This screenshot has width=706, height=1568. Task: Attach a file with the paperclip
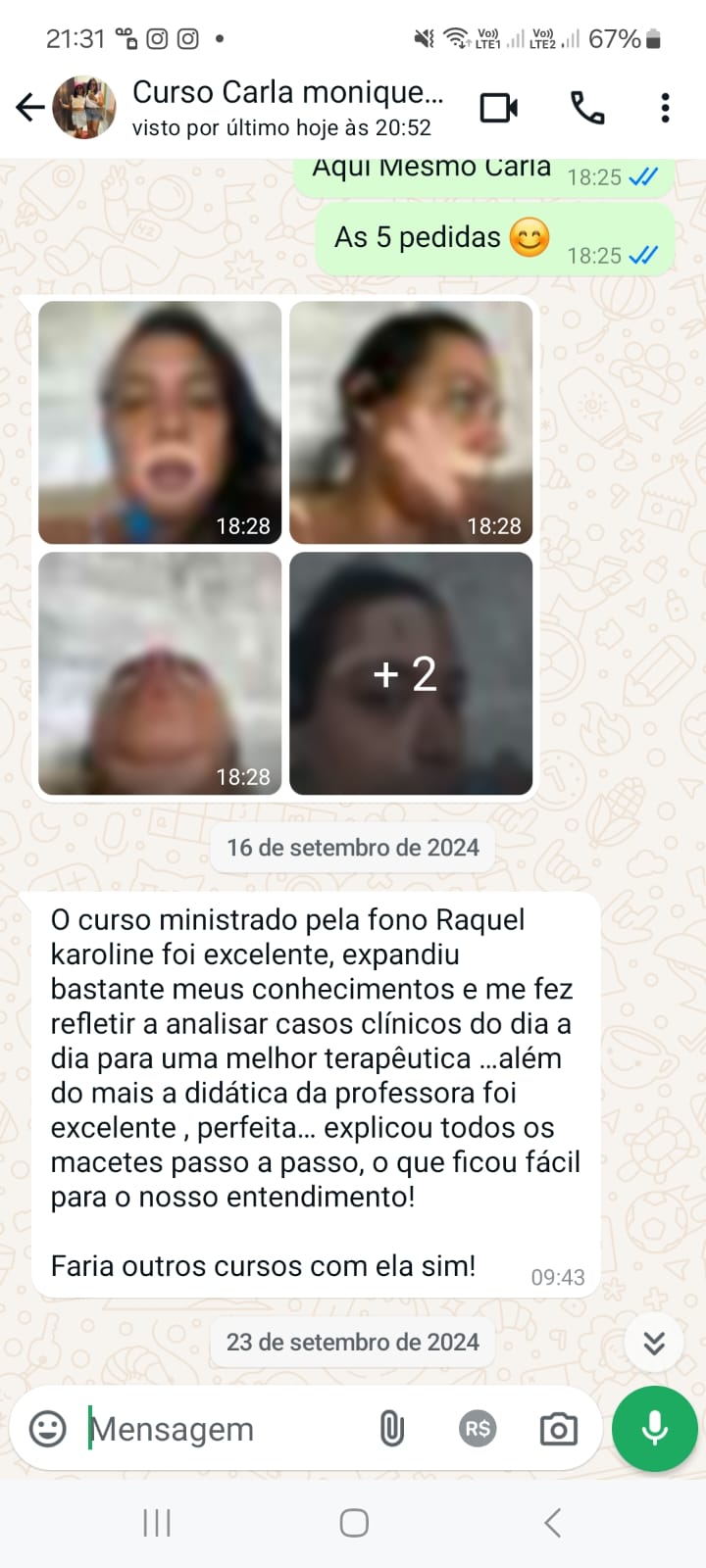tap(391, 1429)
